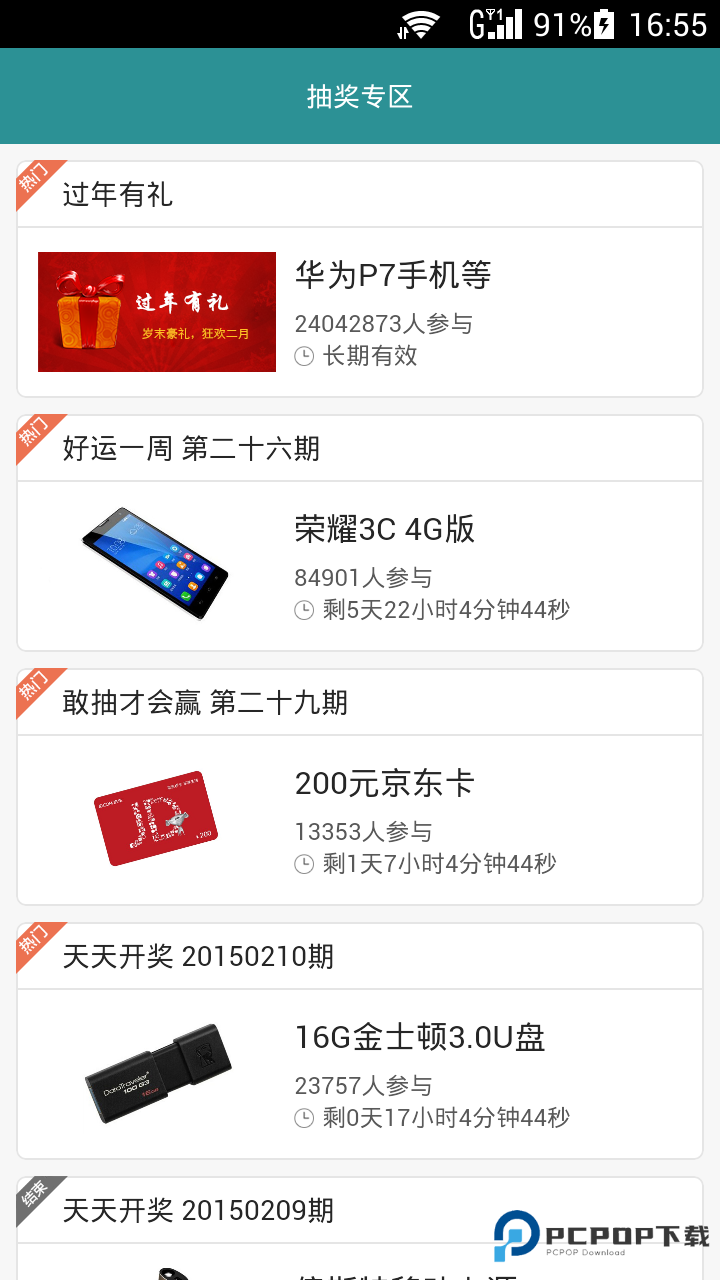720x1280 pixels.
Task: Tap the Wi-Fi icon in the status bar
Action: click(420, 22)
